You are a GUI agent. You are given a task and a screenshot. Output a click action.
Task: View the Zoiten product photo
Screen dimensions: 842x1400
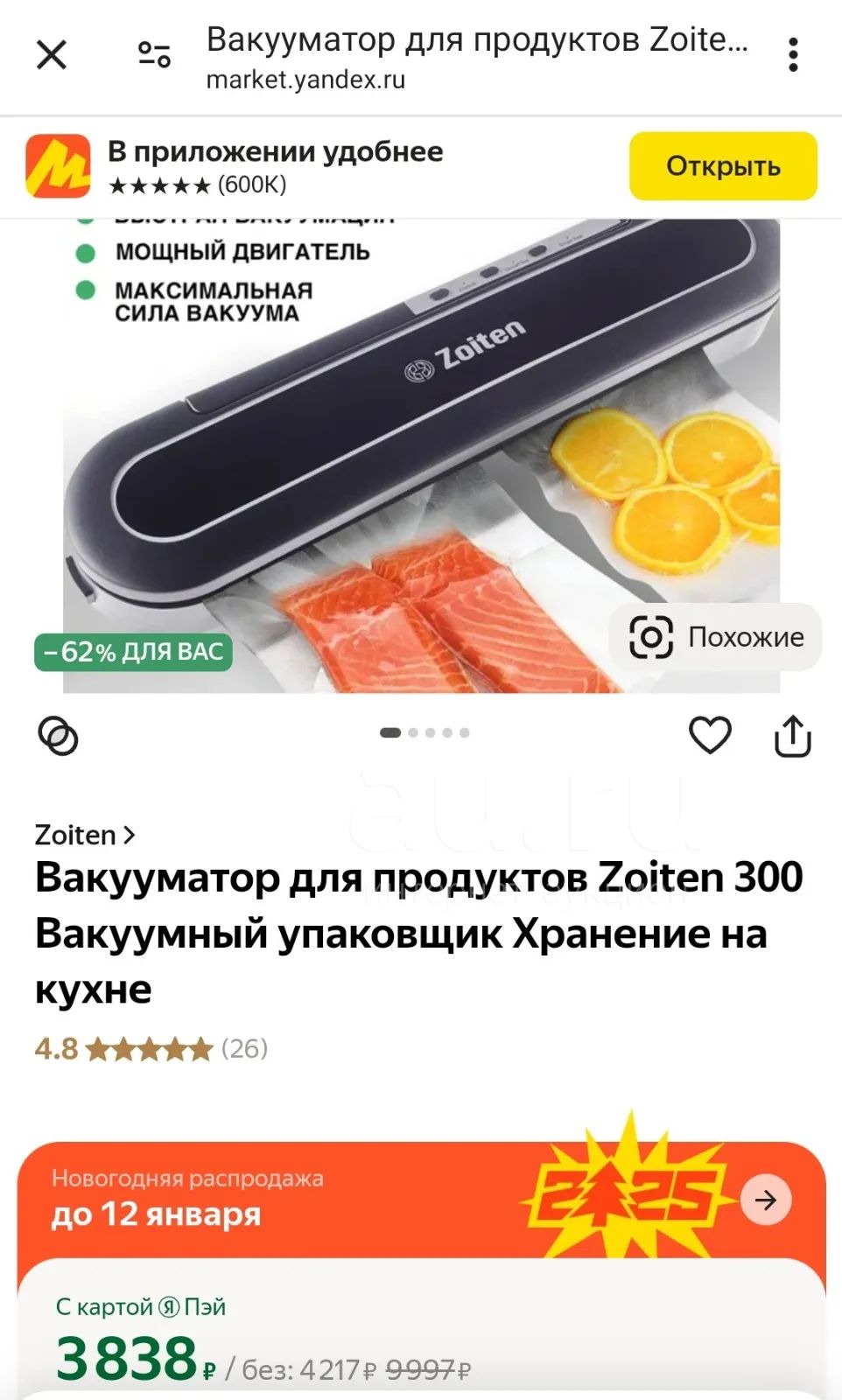pos(421,455)
